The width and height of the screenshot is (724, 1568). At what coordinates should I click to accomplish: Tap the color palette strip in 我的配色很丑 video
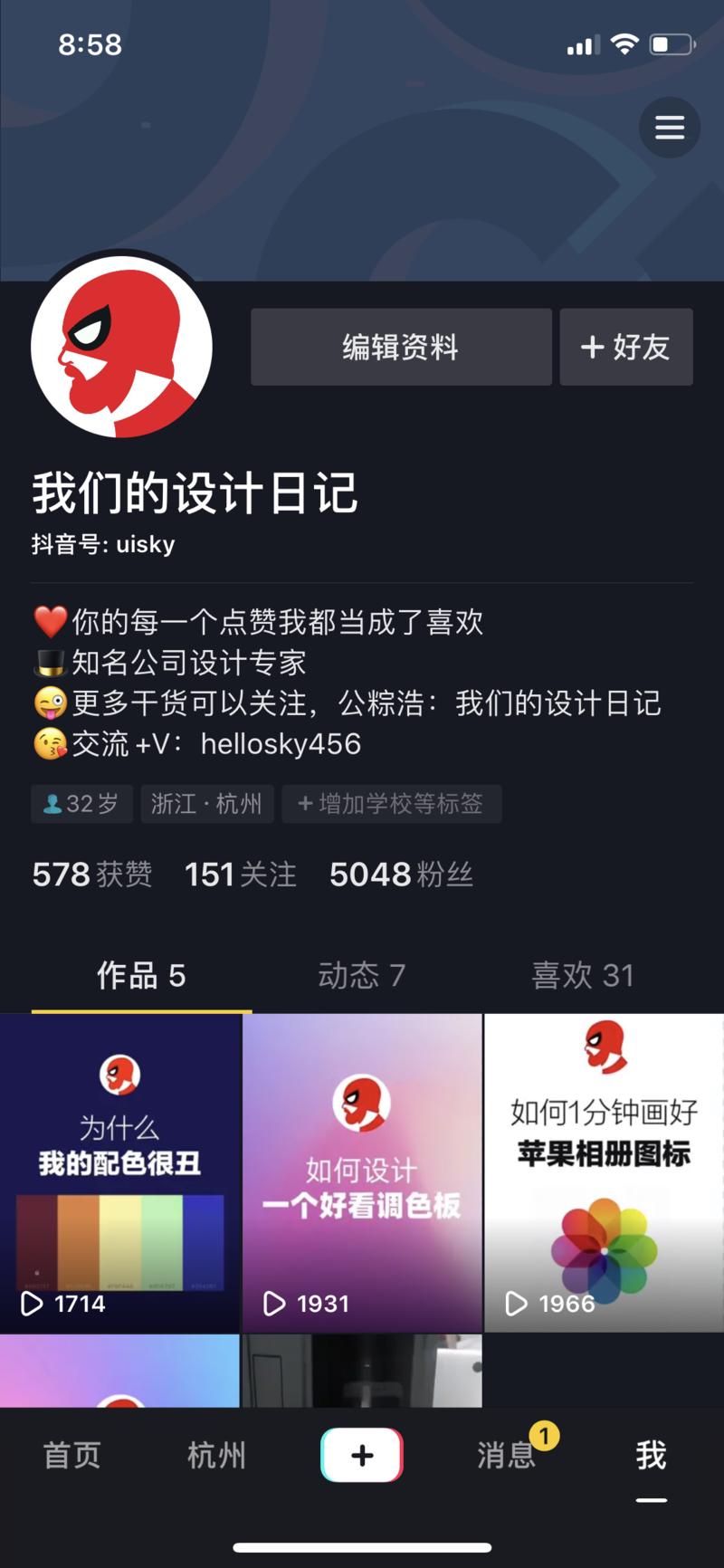tap(120, 1238)
